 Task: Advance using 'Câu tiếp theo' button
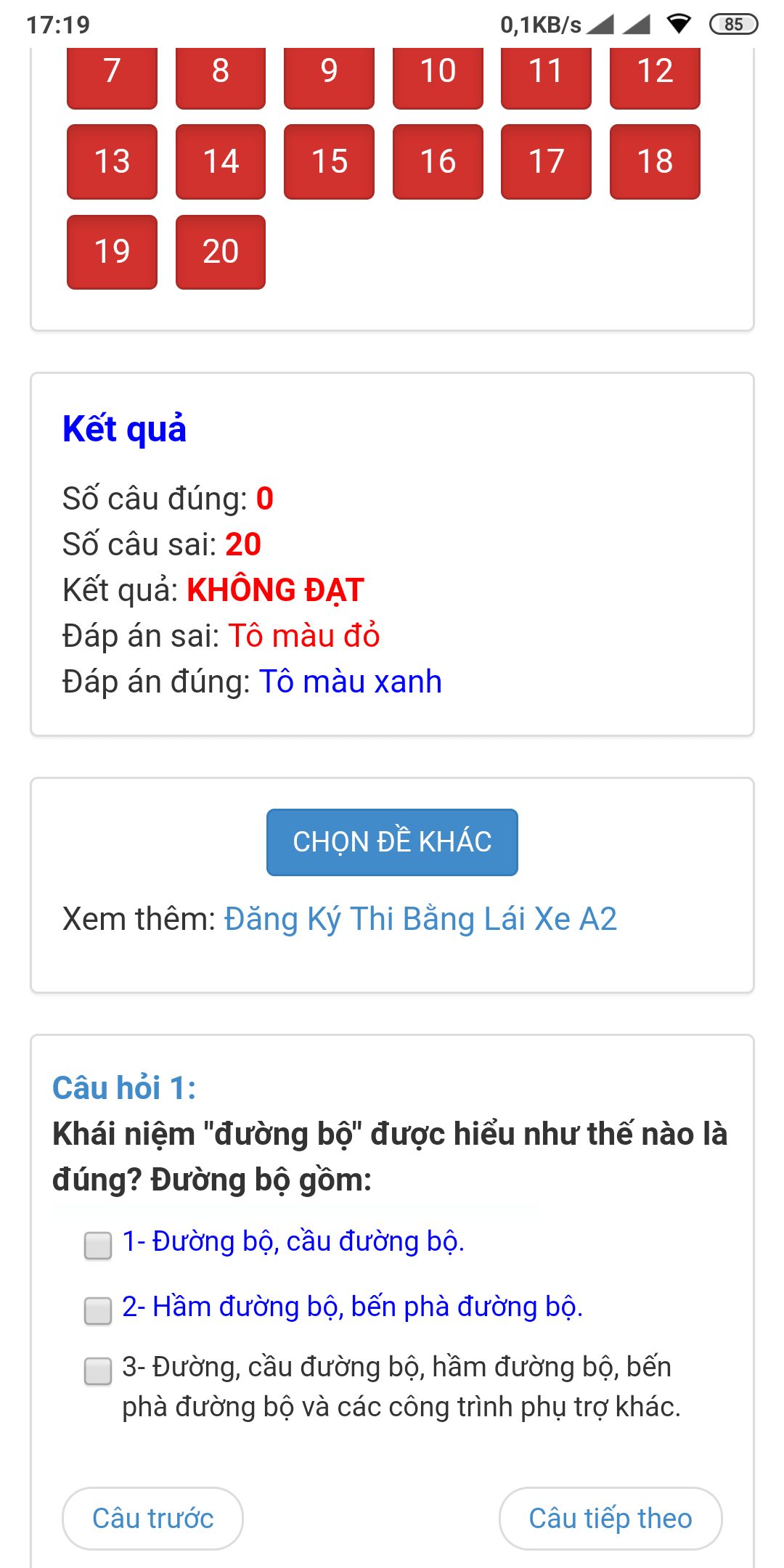click(x=611, y=1517)
